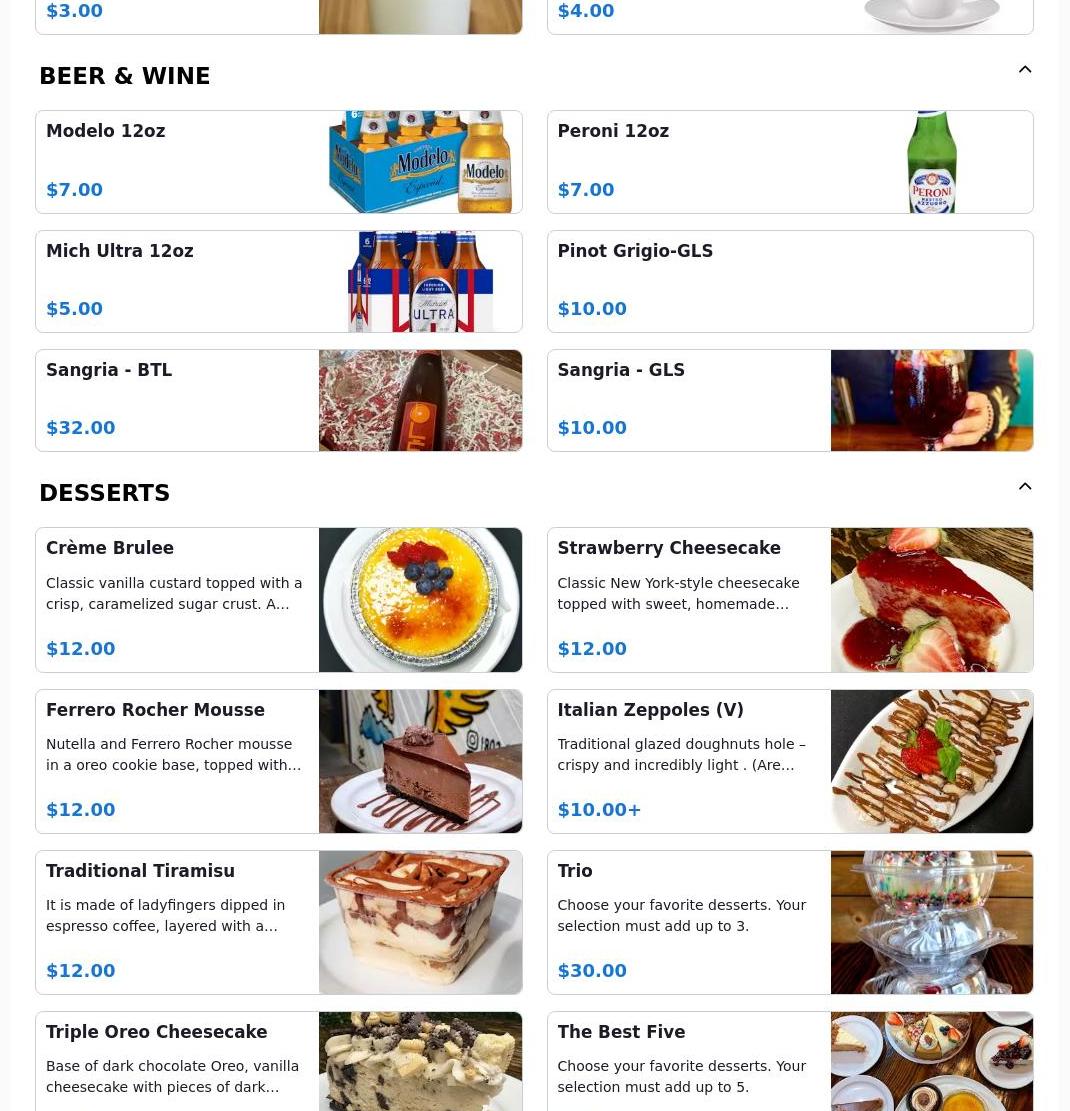Open the Modelo 12oz item
Screen dimensions: 1070x1111
coord(278,162)
